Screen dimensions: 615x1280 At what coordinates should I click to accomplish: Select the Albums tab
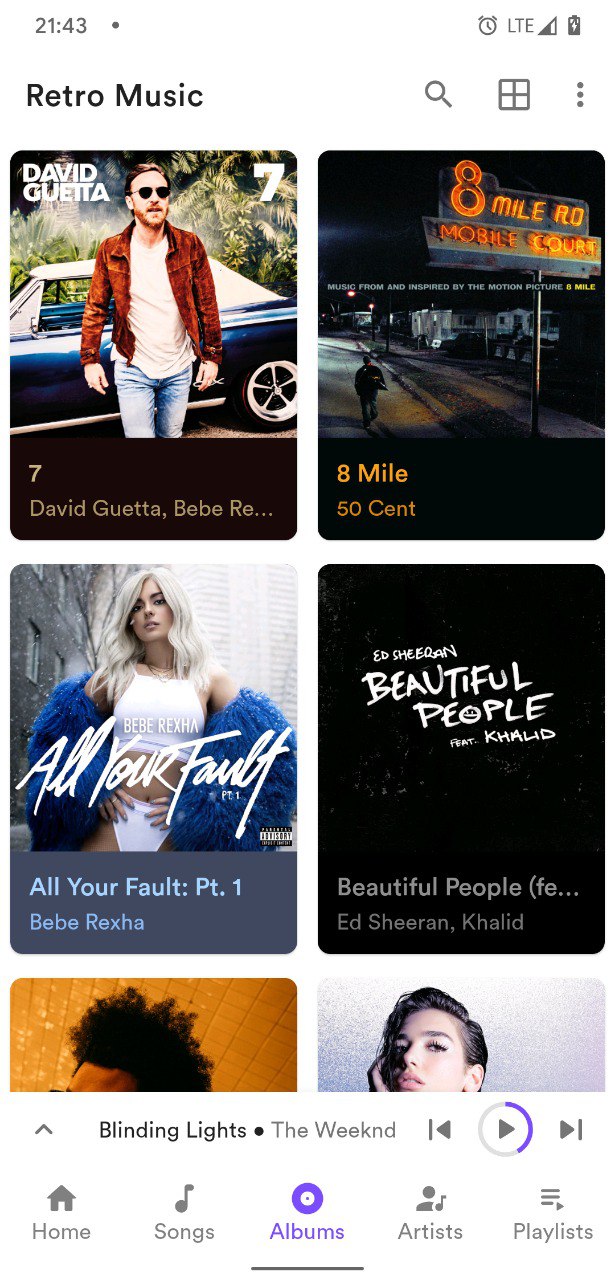307,1212
